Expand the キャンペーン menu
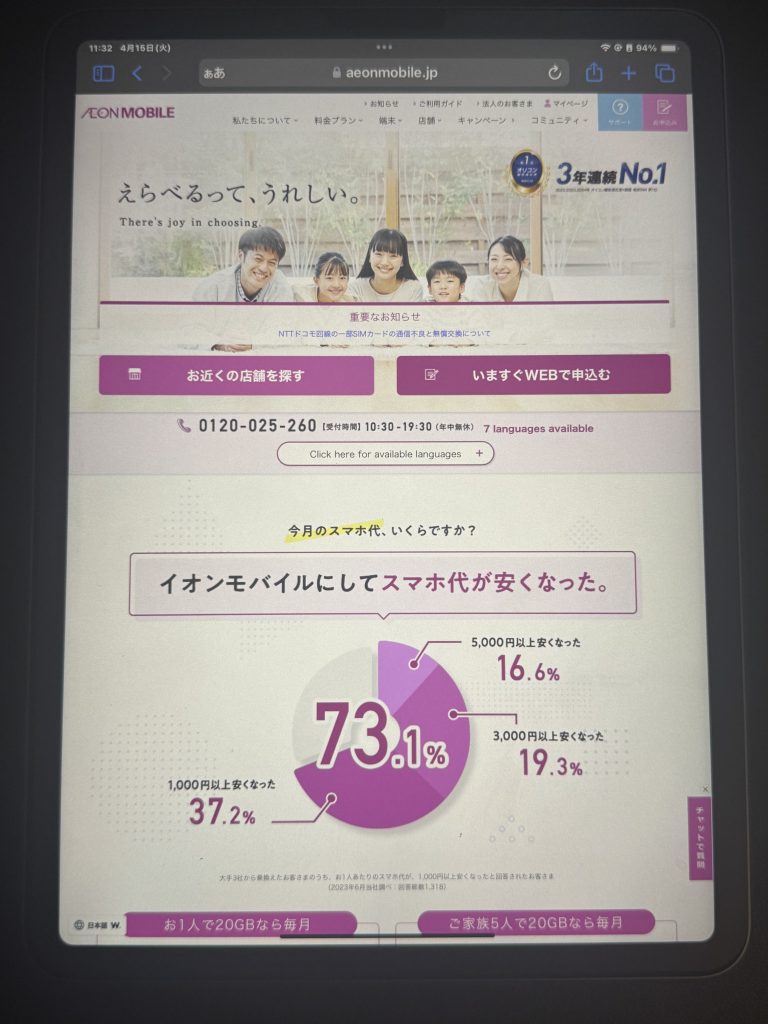 pyautogui.click(x=484, y=120)
